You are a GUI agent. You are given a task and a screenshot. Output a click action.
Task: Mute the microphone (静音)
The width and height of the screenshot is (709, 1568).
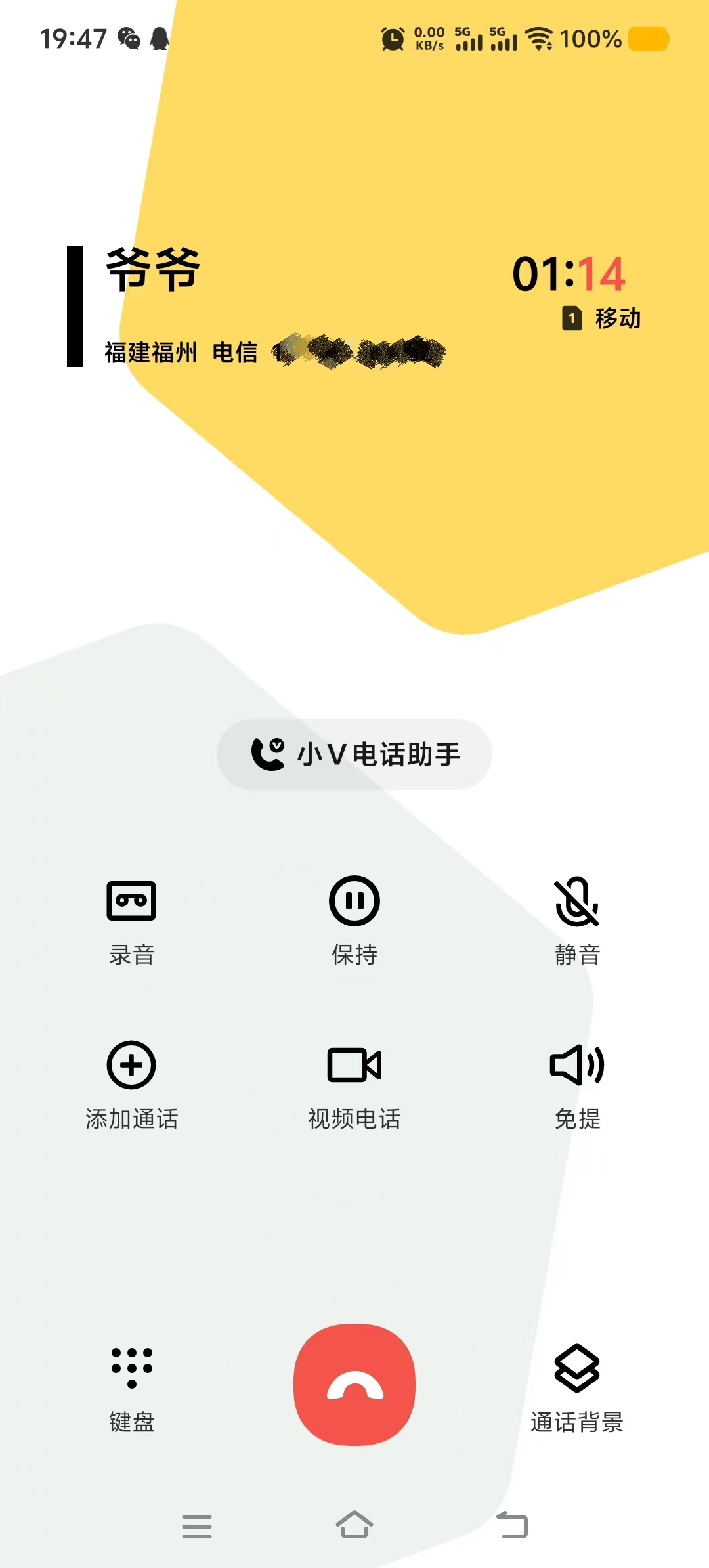(577, 919)
